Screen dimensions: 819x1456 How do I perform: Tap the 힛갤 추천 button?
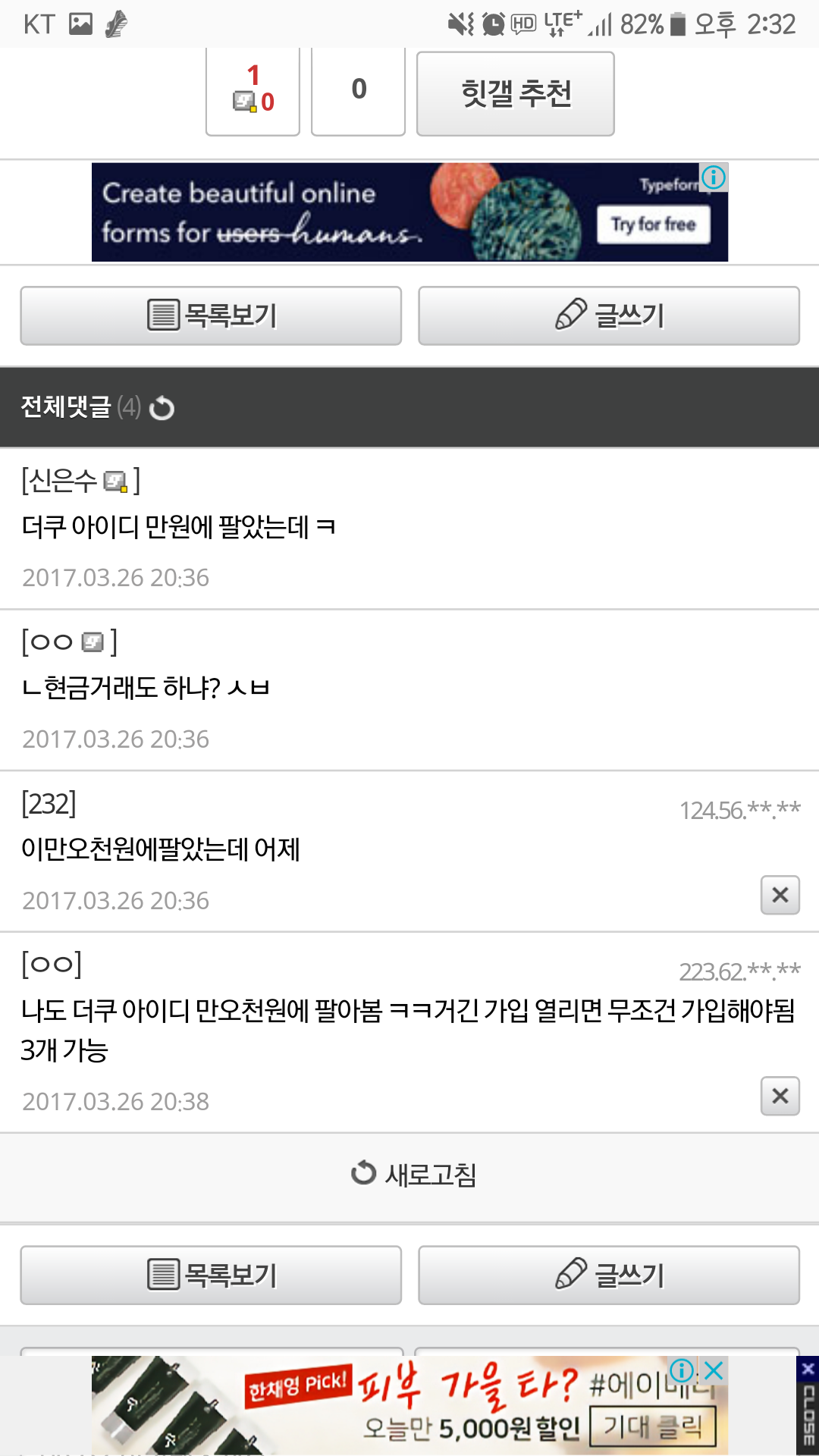(x=515, y=93)
